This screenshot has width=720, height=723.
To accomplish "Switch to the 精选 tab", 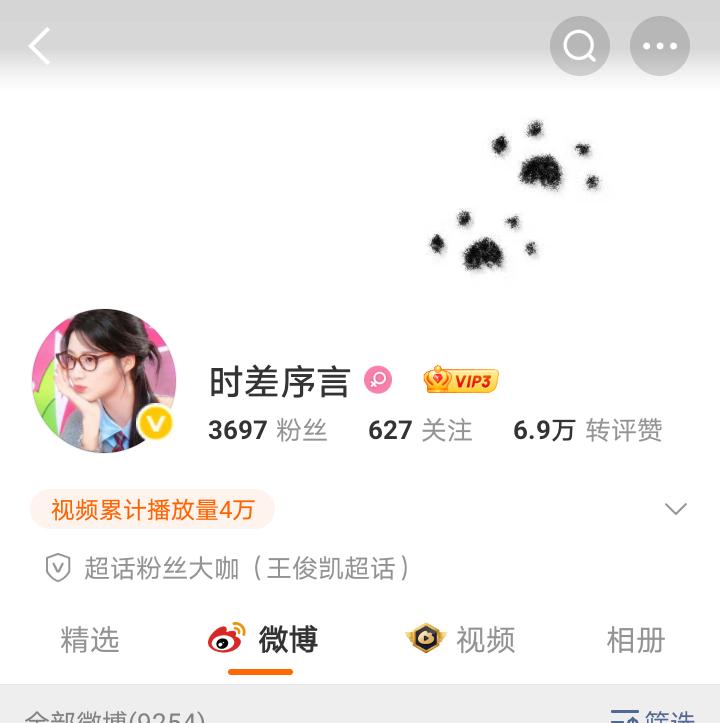I will pyautogui.click(x=90, y=639).
